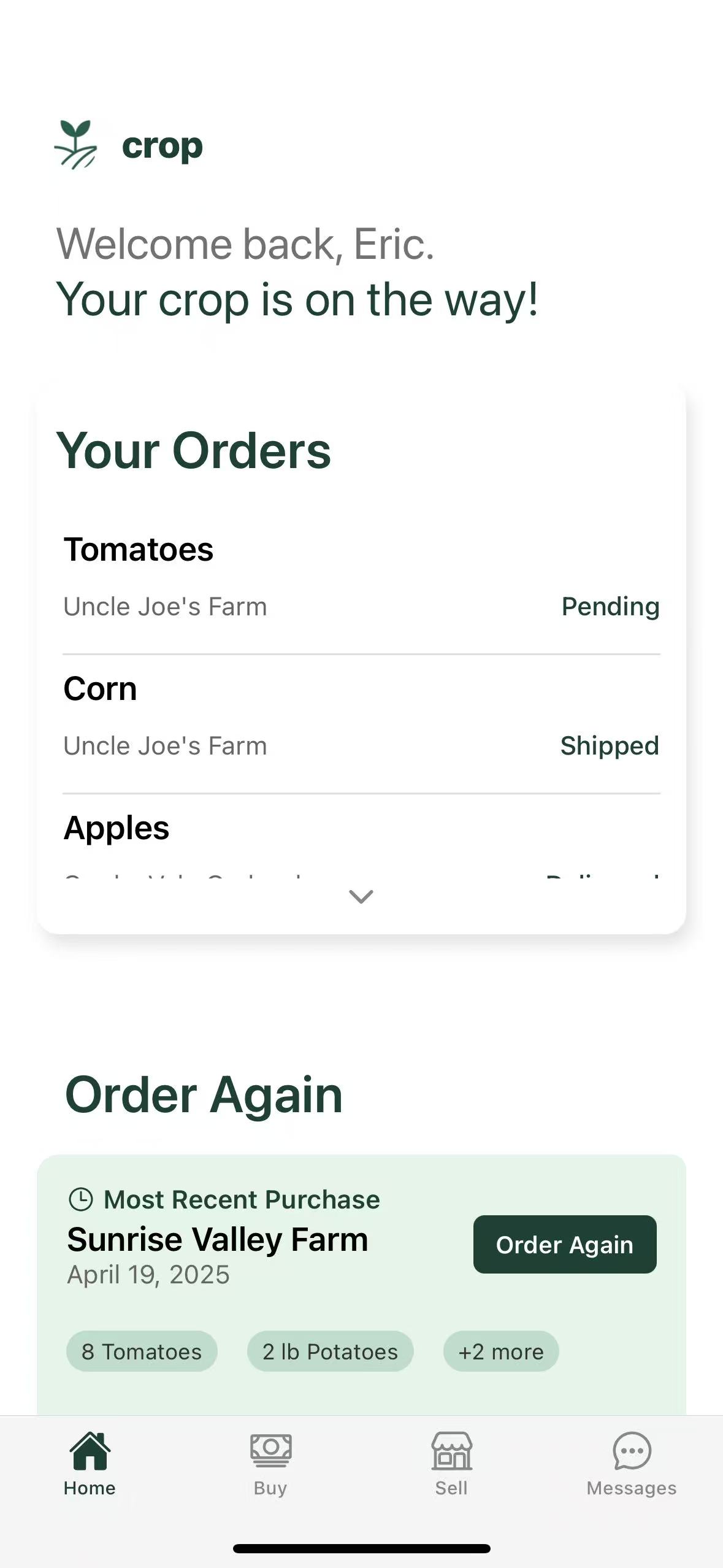The image size is (723, 1568).
Task: Open the Apples order
Action: pyautogui.click(x=361, y=834)
